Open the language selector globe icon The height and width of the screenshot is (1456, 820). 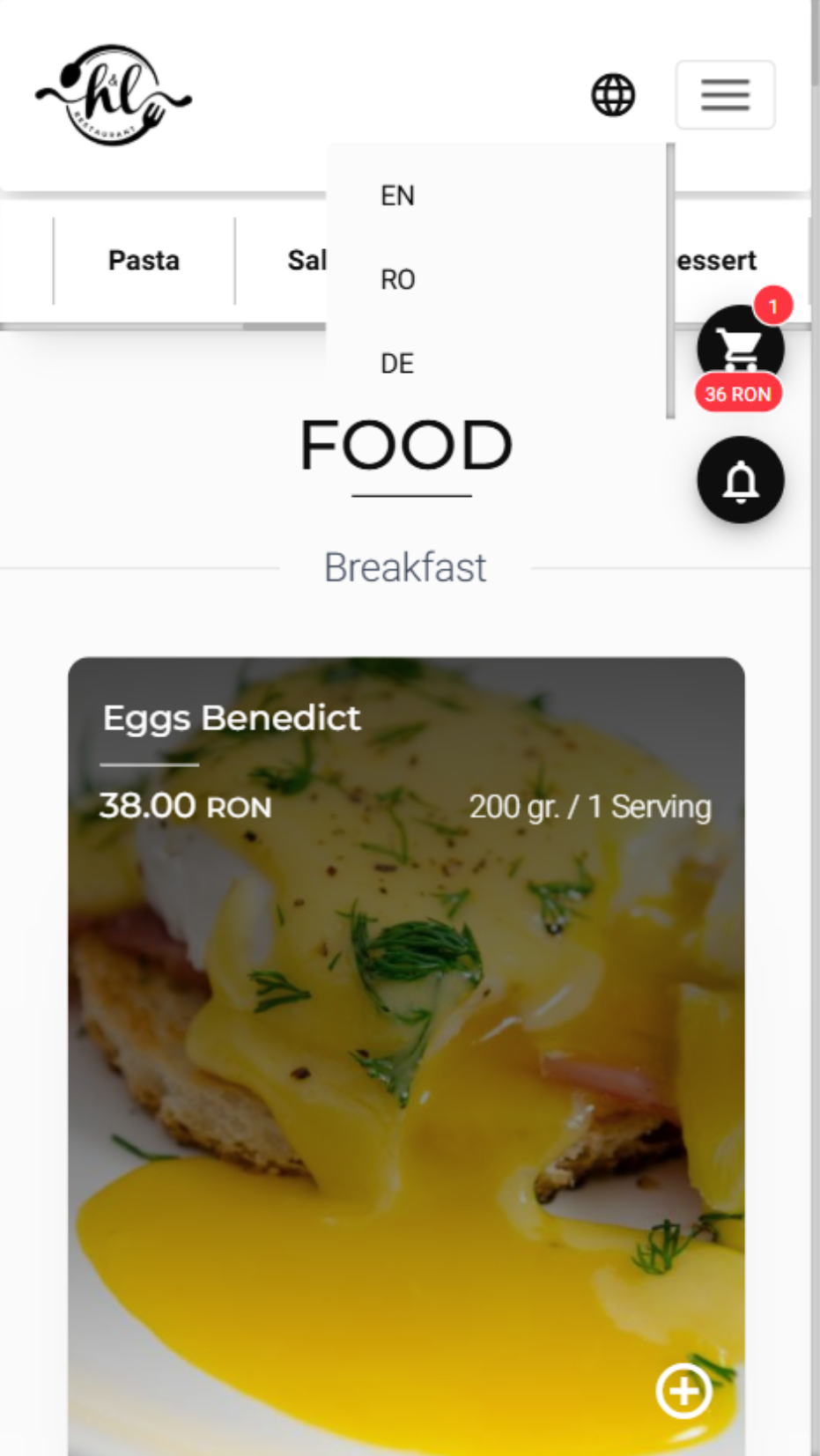click(x=614, y=94)
